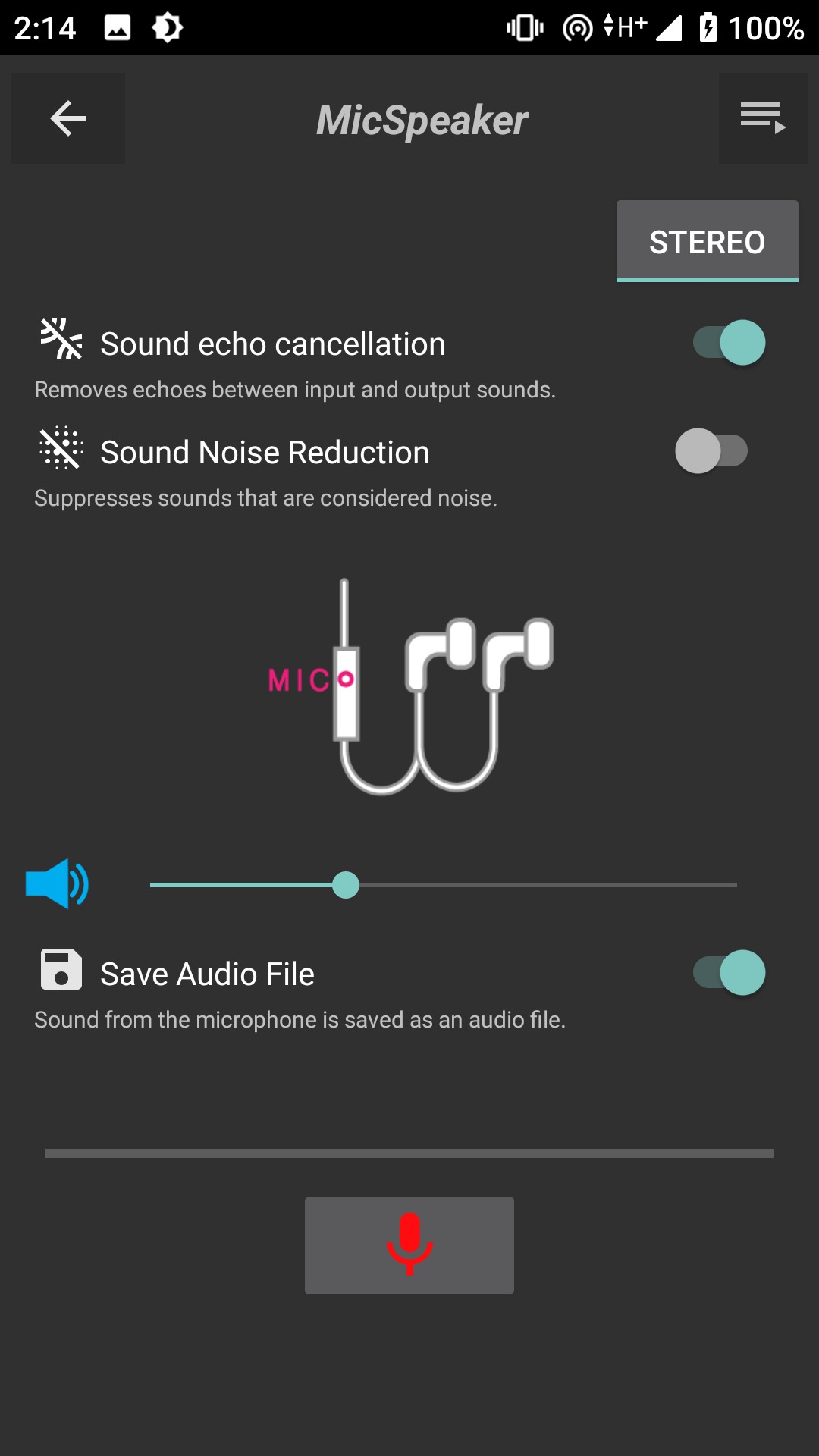Turn off Save Audio File
The image size is (819, 1456).
(729, 973)
